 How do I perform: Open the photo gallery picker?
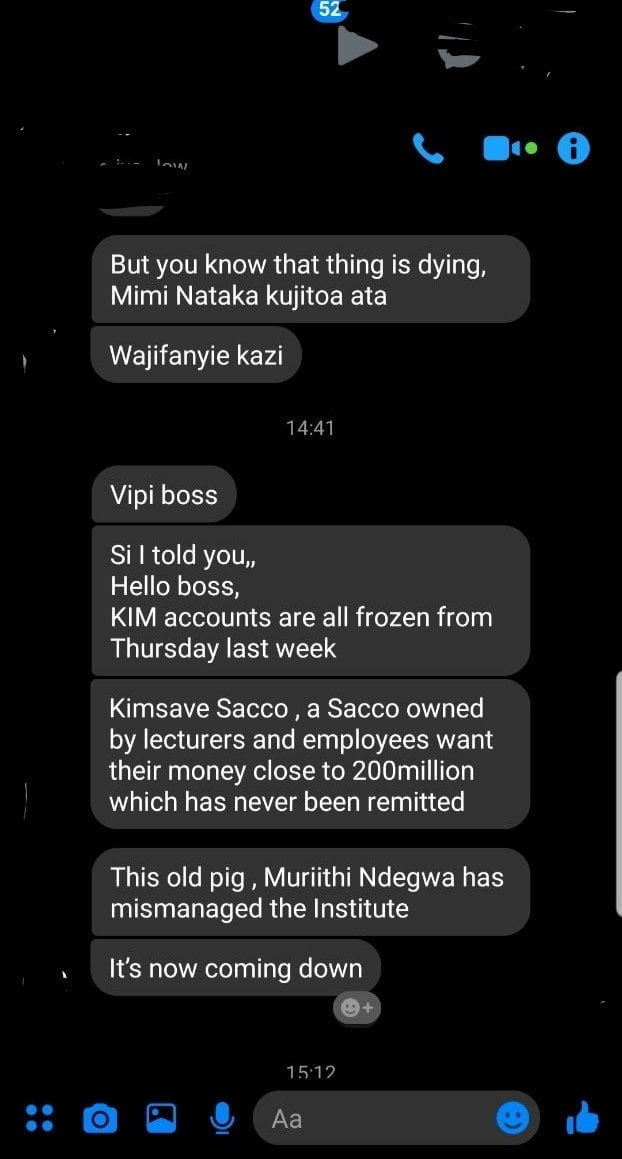(x=161, y=1118)
